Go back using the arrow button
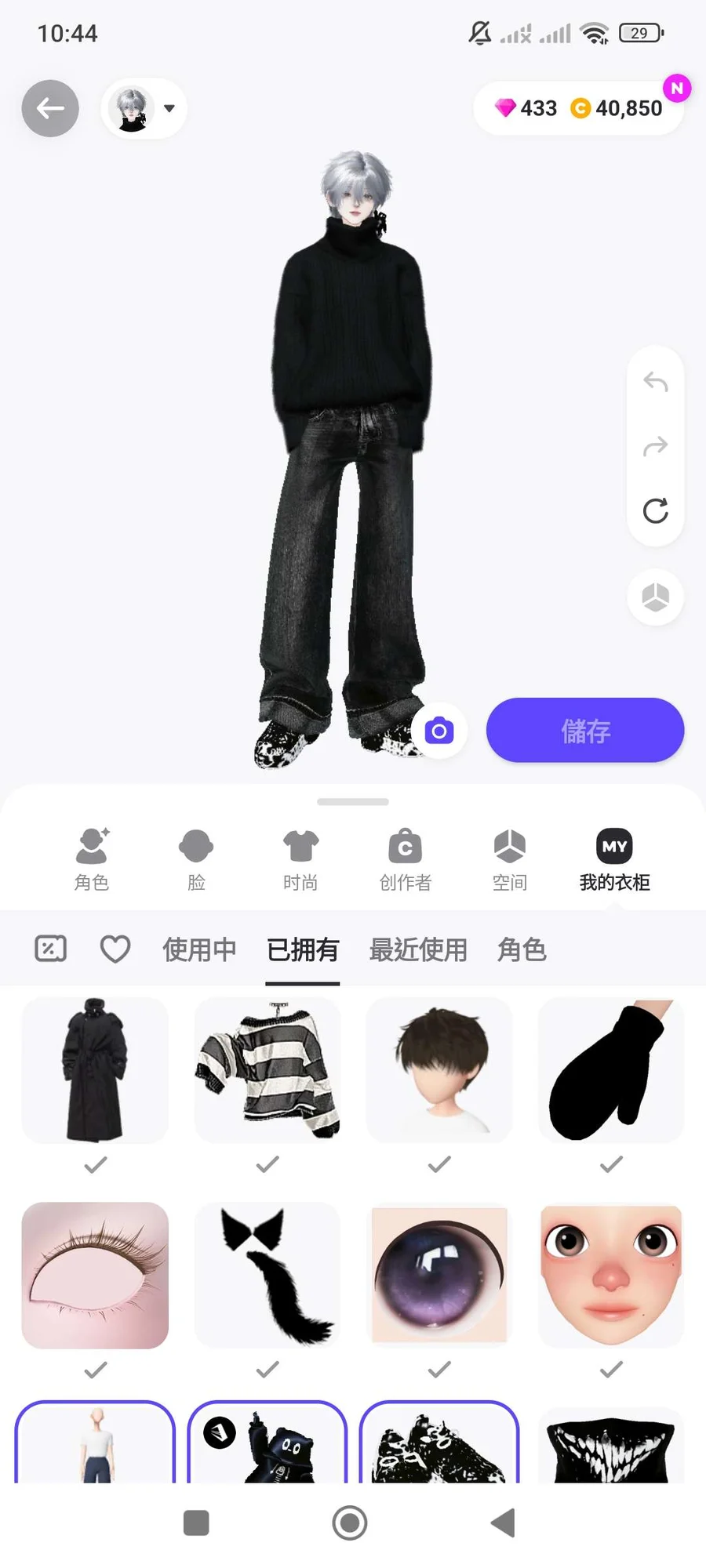 50,108
